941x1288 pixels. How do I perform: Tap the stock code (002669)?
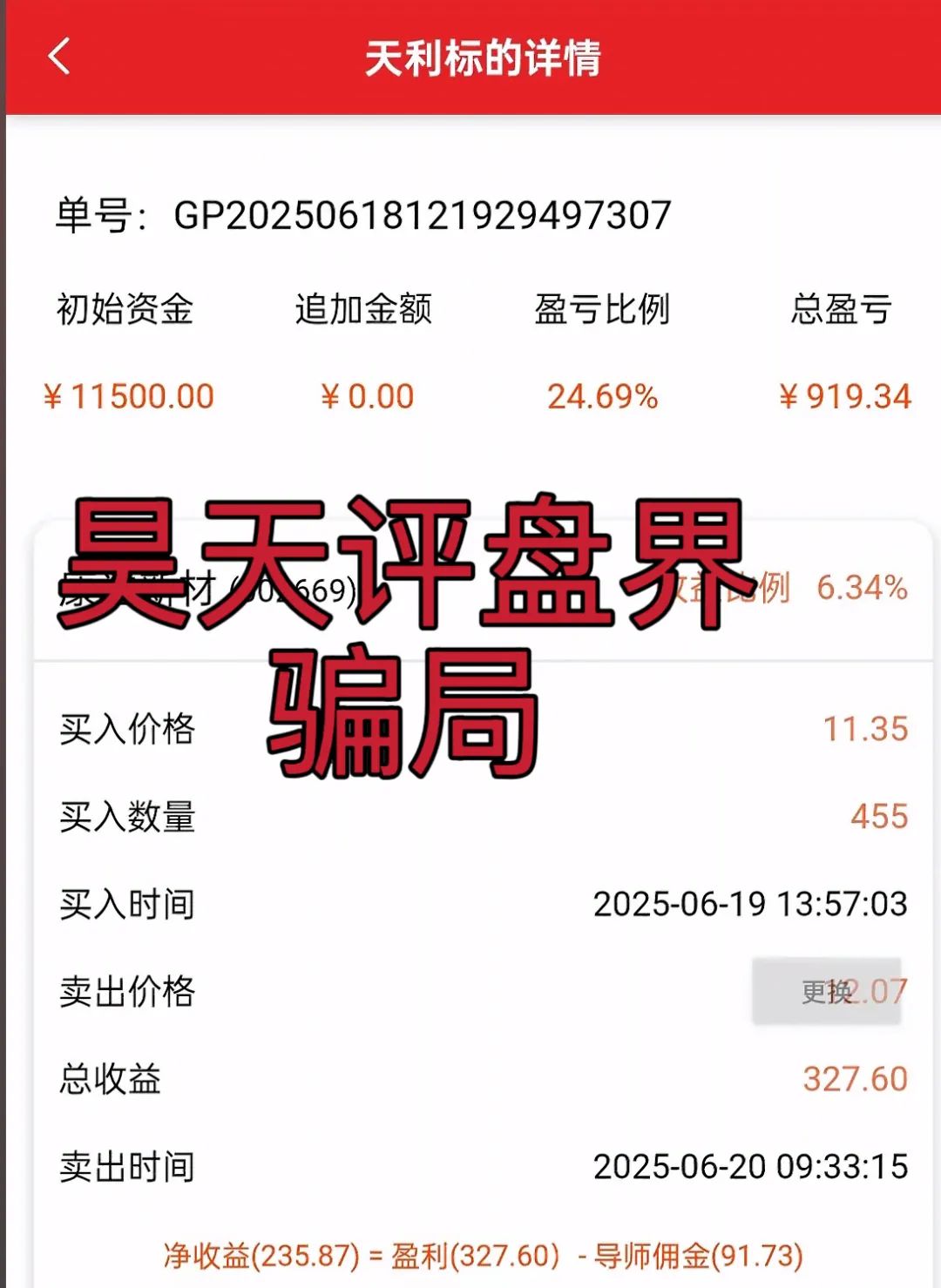tap(296, 590)
